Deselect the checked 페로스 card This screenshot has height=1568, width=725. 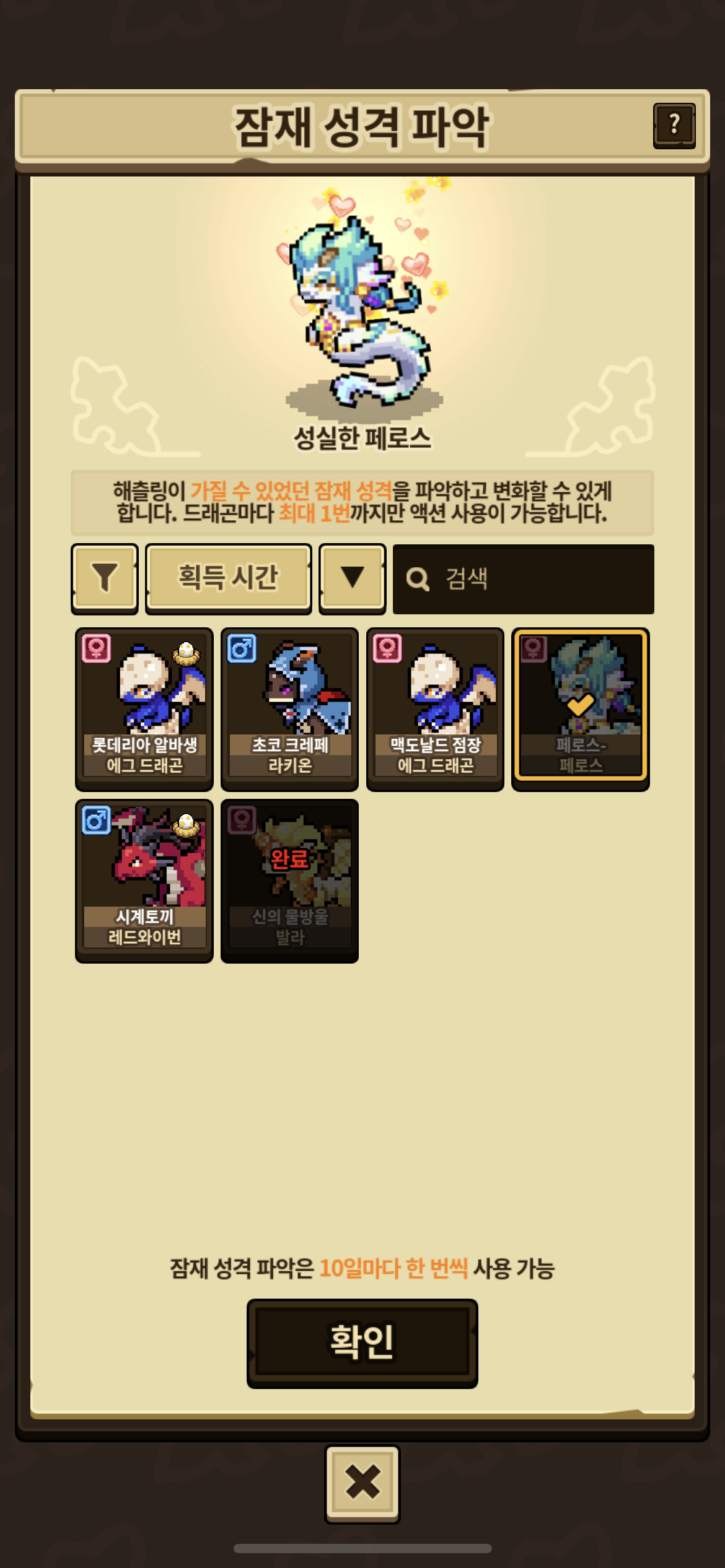pyautogui.click(x=581, y=710)
